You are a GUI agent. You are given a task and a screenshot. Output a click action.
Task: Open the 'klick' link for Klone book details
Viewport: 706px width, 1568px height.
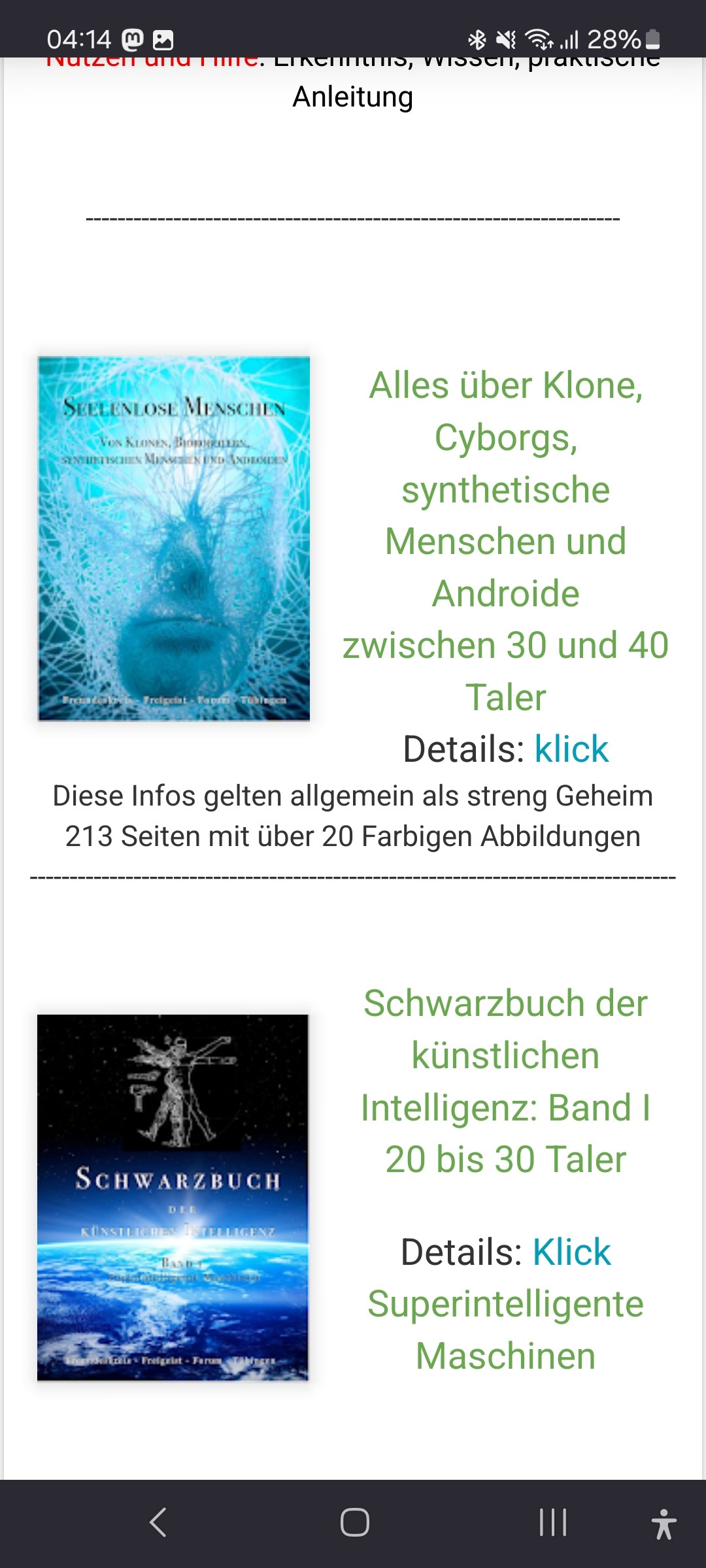[571, 749]
